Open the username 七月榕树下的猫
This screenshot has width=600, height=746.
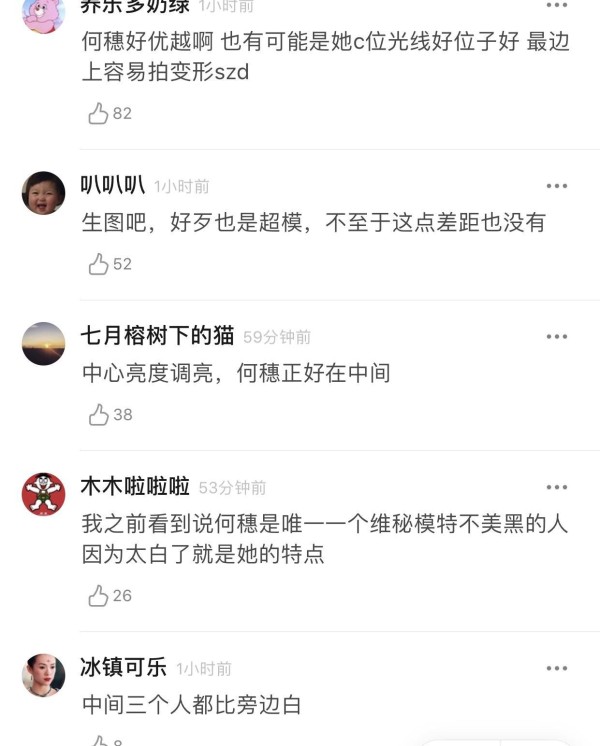157,337
